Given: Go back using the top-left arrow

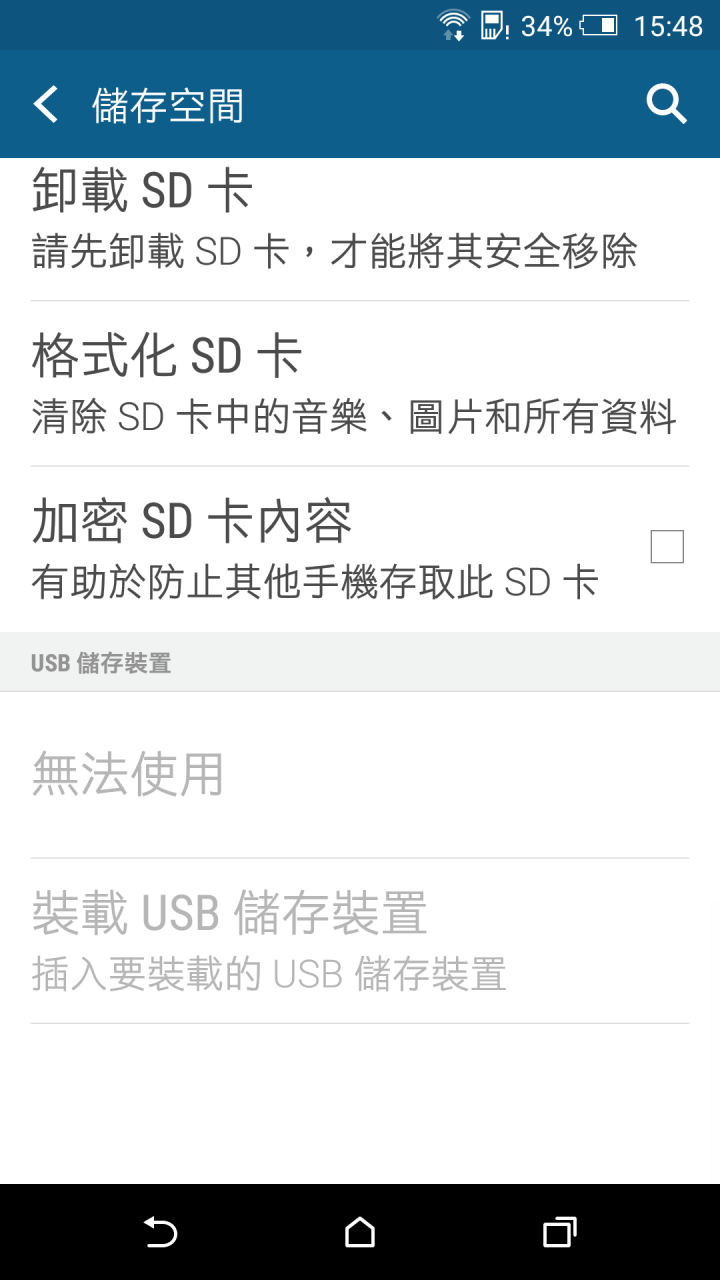Looking at the screenshot, I should [x=46, y=104].
